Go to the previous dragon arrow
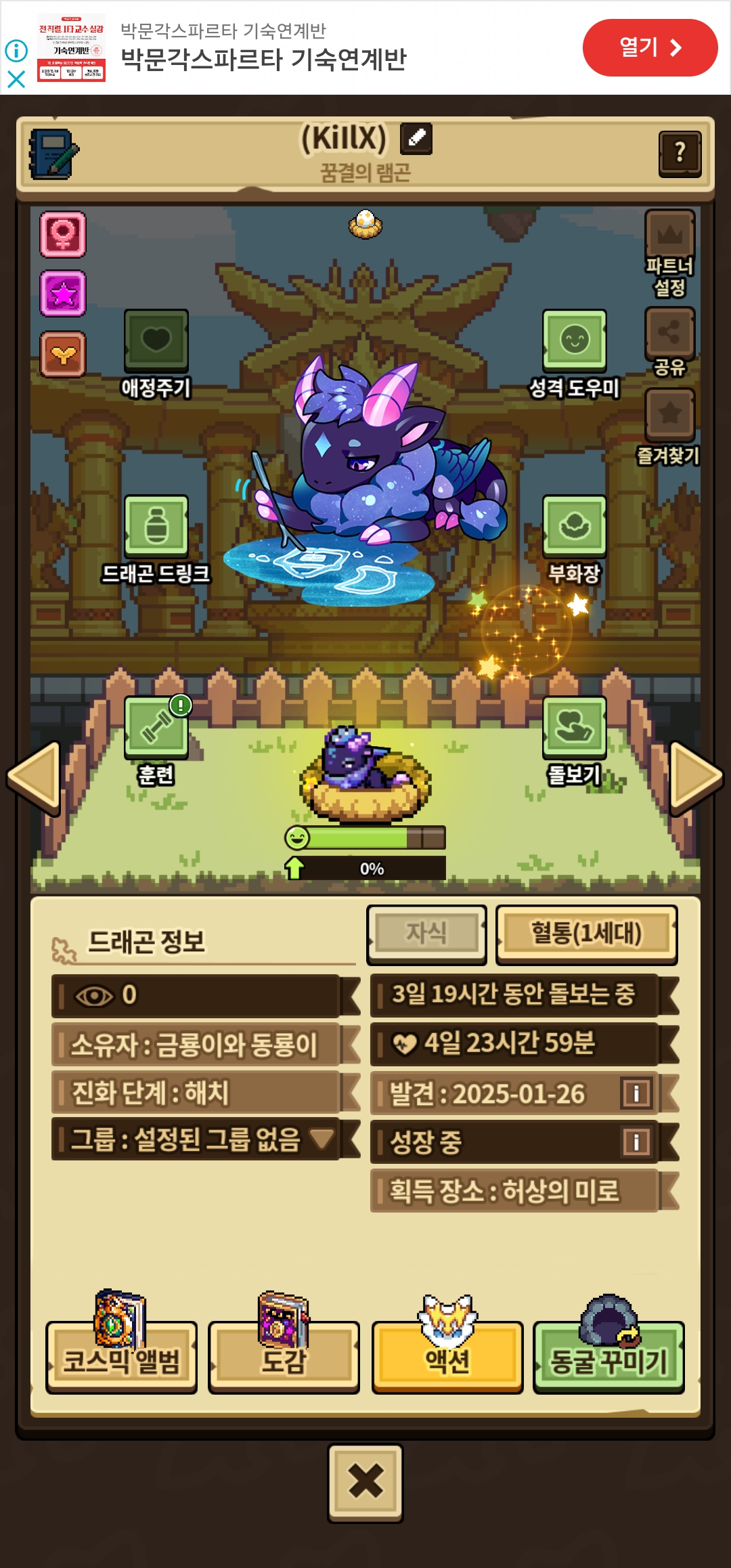The height and width of the screenshot is (1568, 731). pos(34,777)
